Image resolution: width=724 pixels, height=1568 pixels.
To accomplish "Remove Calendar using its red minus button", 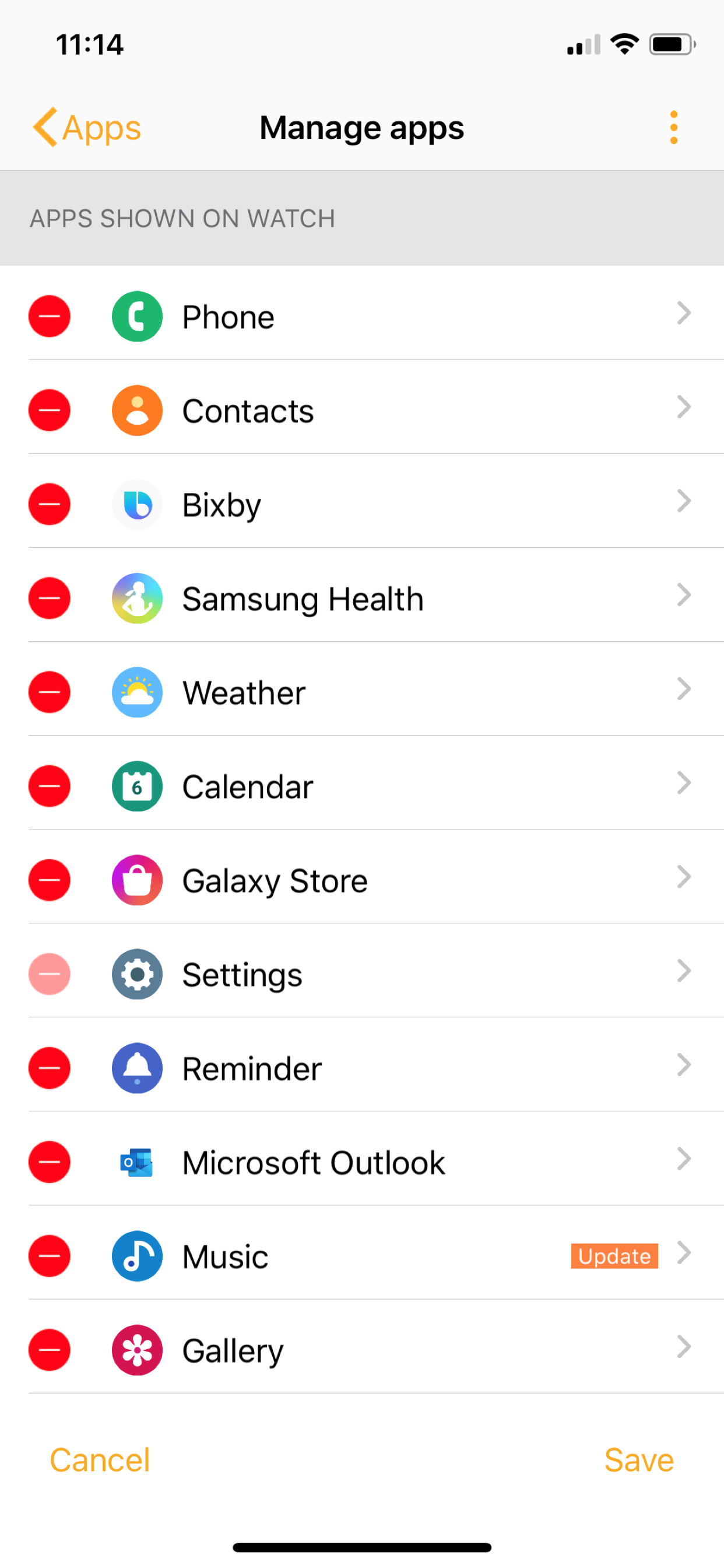I will tap(50, 786).
